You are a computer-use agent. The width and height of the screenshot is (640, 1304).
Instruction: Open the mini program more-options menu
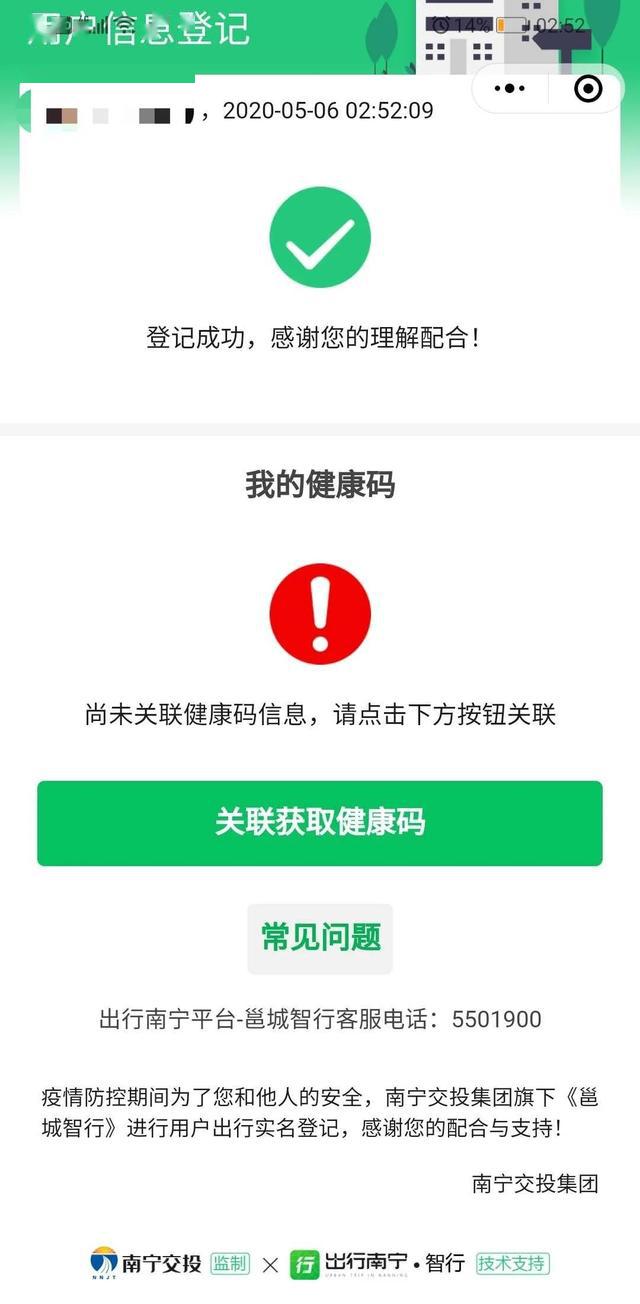tap(510, 89)
